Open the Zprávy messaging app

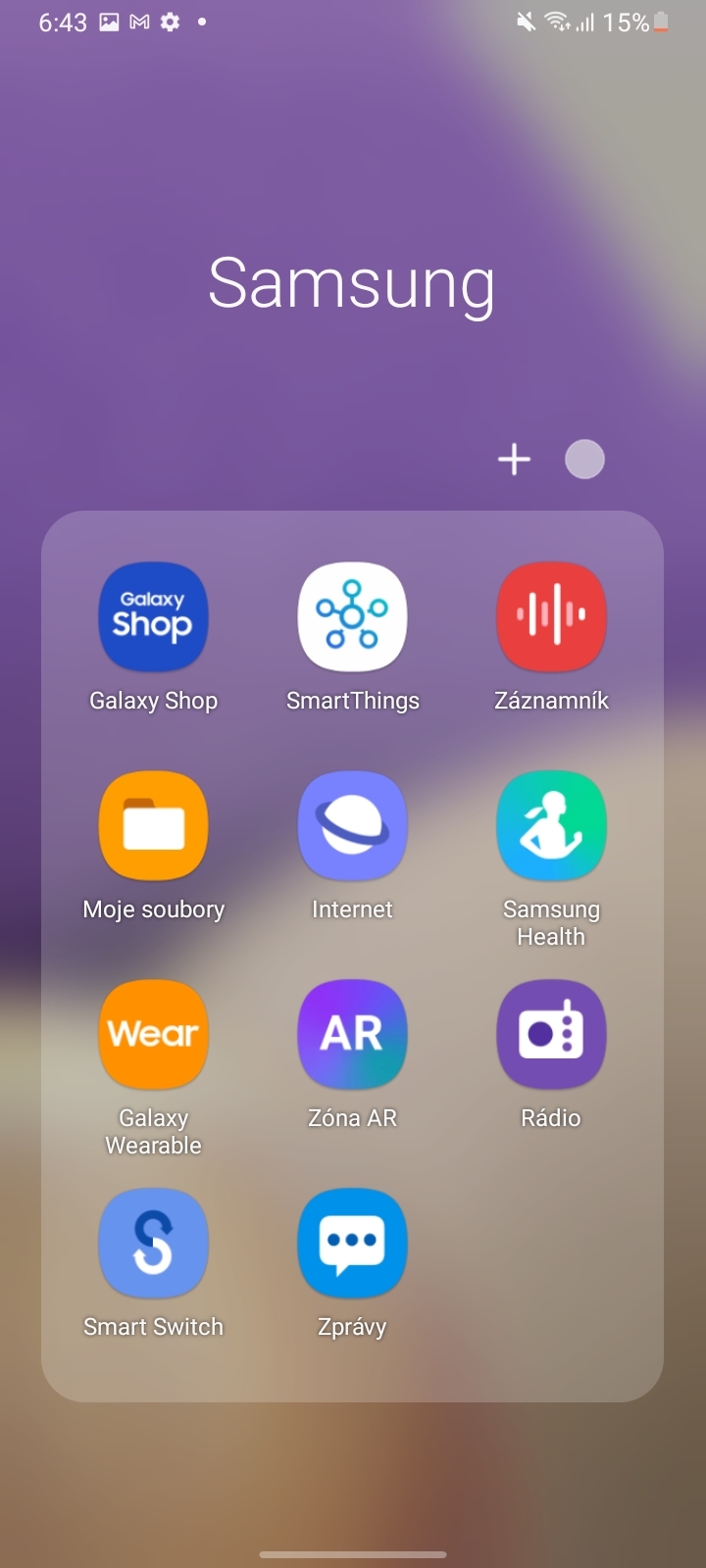pyautogui.click(x=352, y=1243)
